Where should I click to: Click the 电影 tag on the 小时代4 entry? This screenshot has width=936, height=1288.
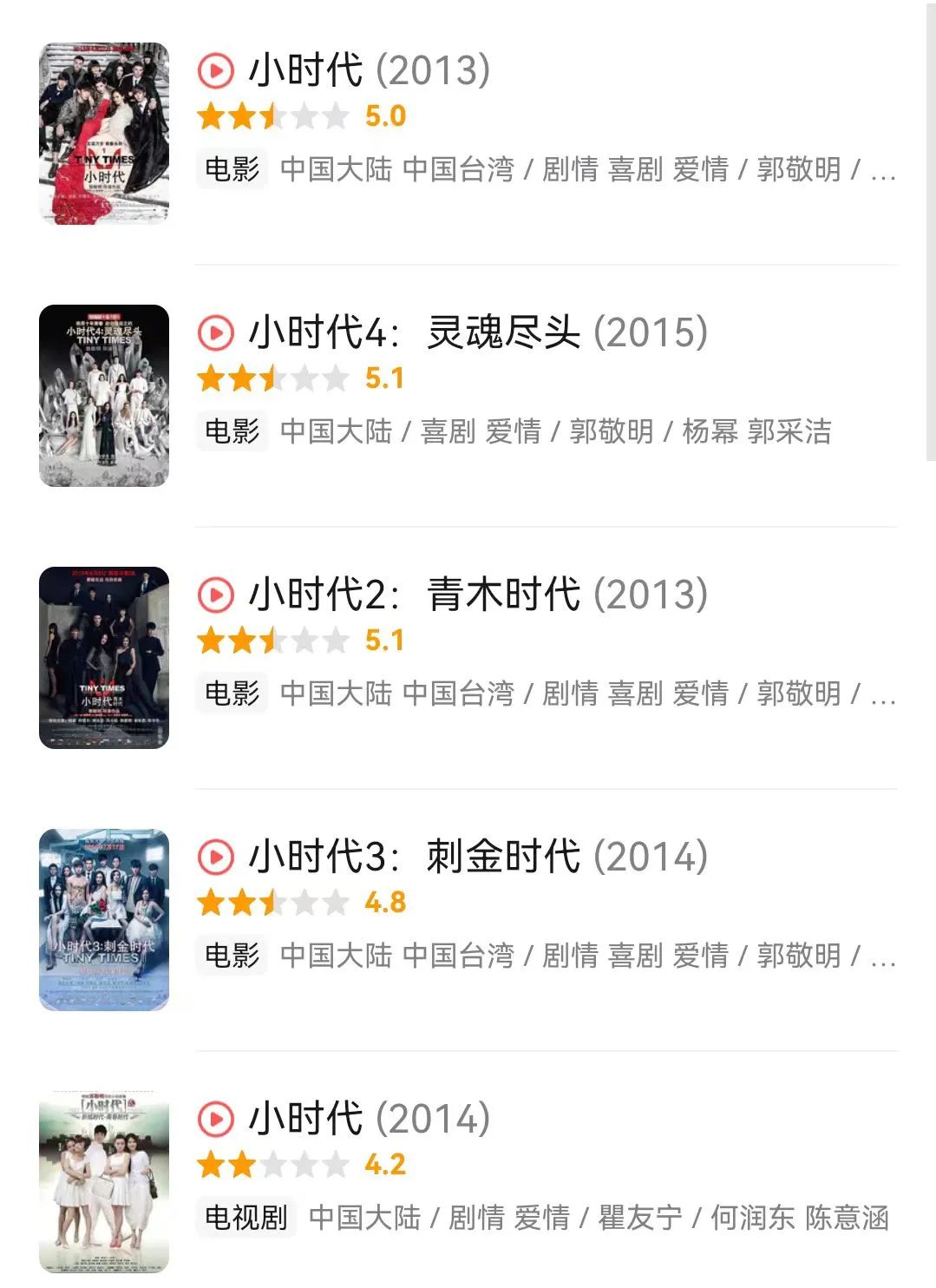coord(230,431)
